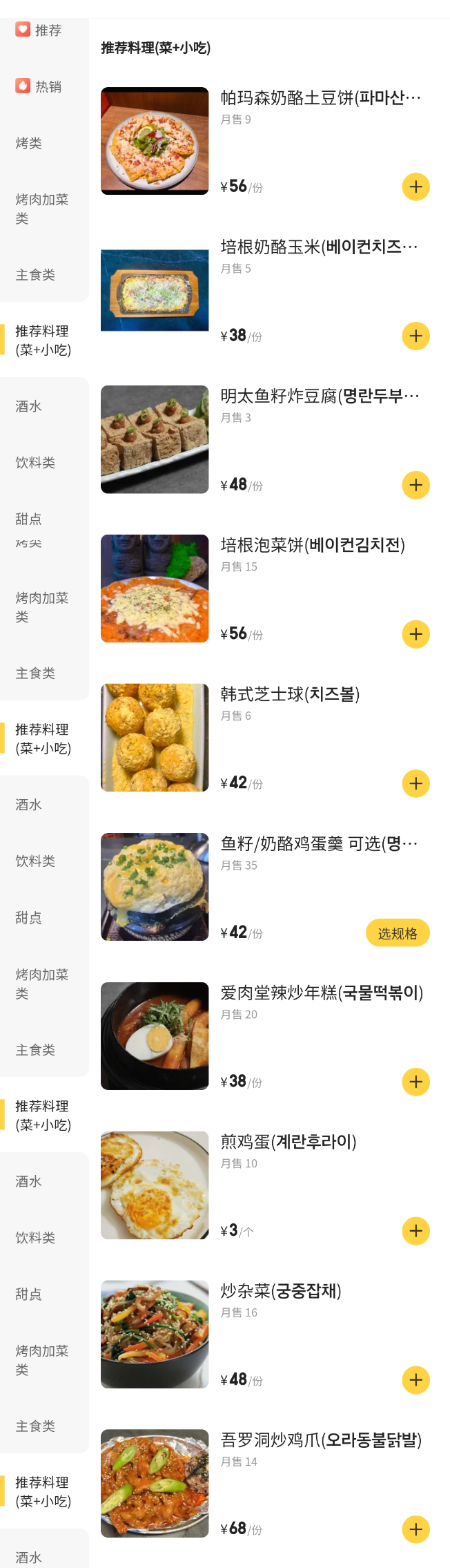Viewport: 450px width, 1568px height.
Task: View the 培根泡菜饼 dish details
Action: 155,589
